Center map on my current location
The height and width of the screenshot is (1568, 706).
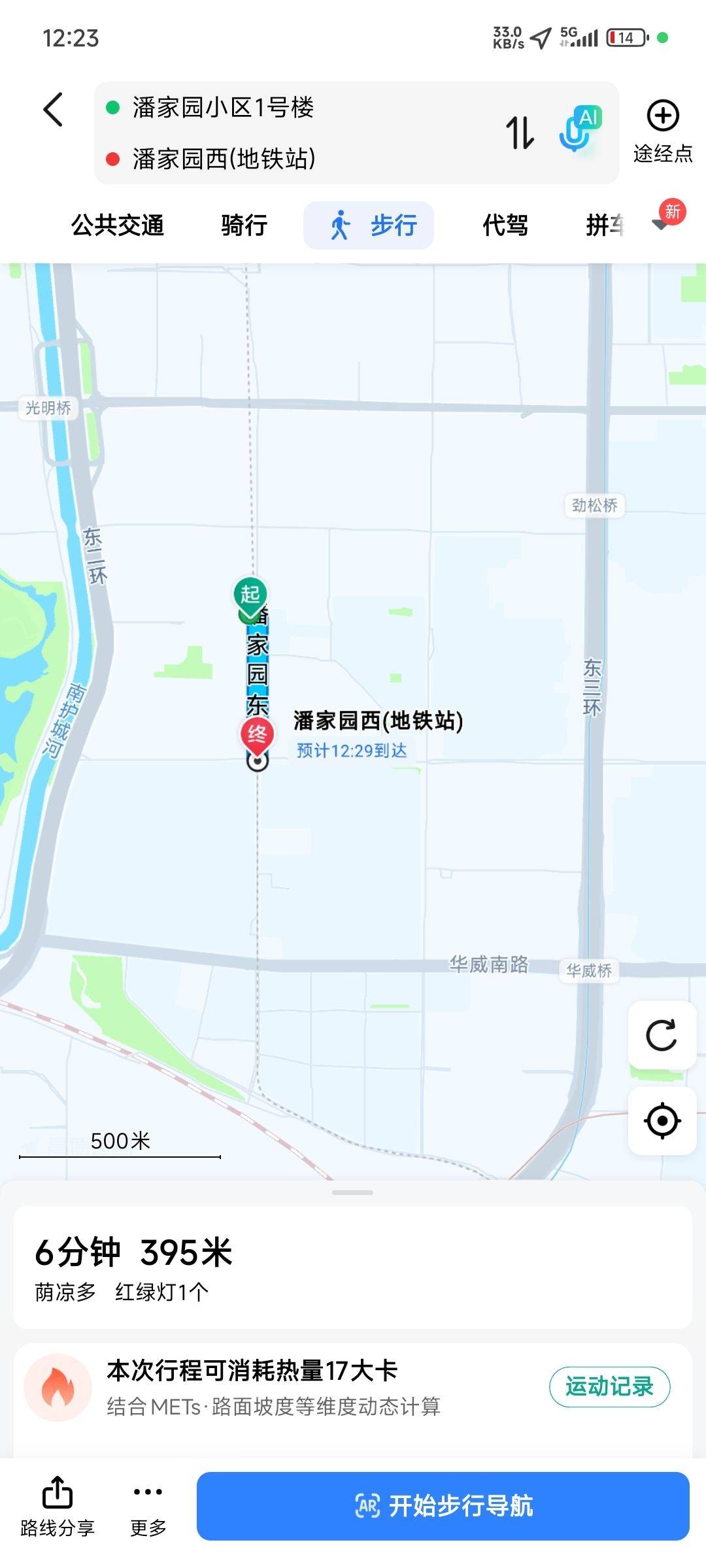[662, 1120]
